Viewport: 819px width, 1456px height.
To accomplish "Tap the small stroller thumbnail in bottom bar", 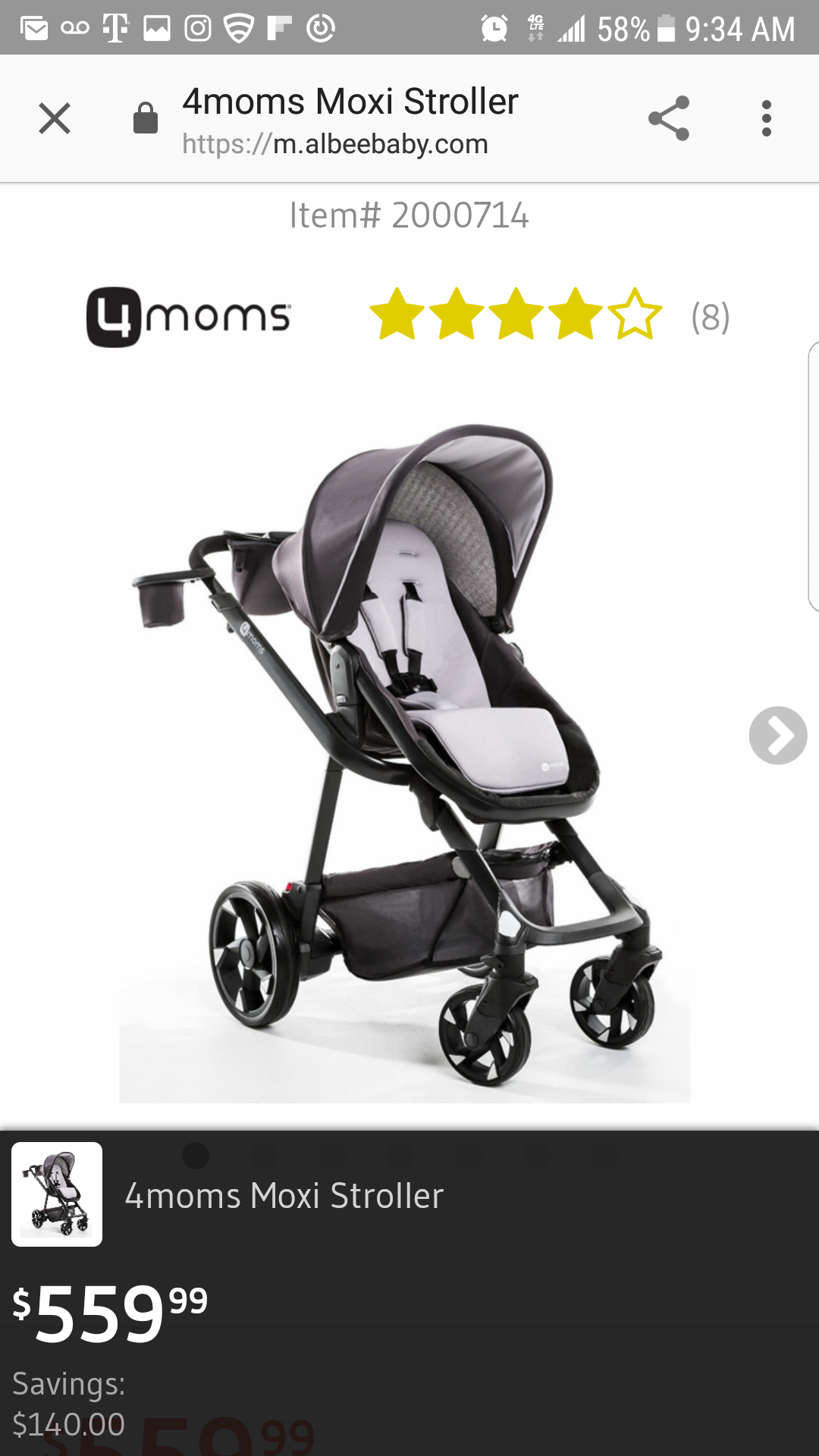I will click(57, 1194).
